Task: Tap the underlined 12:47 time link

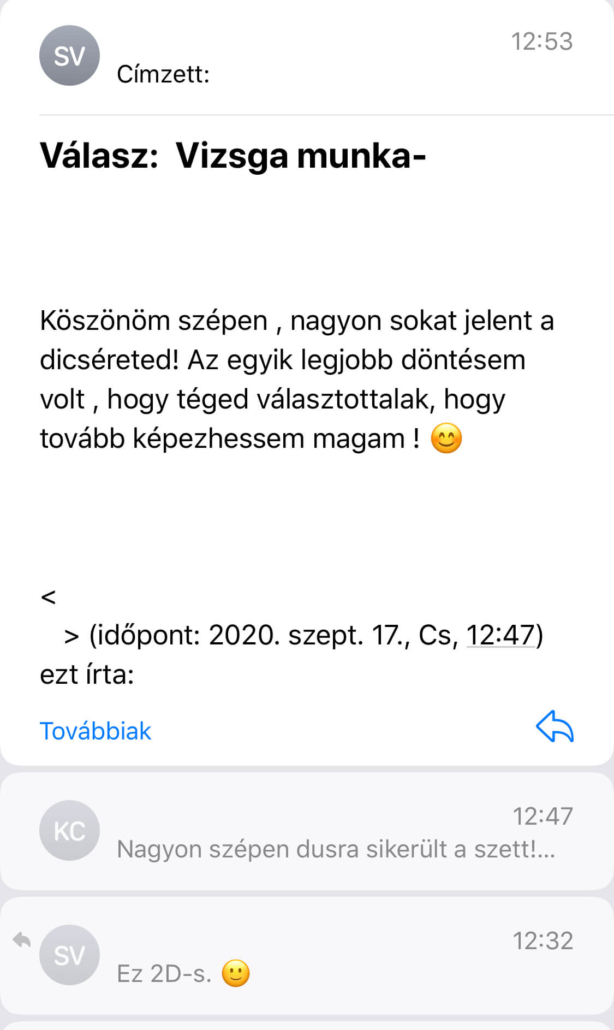Action: click(500, 636)
